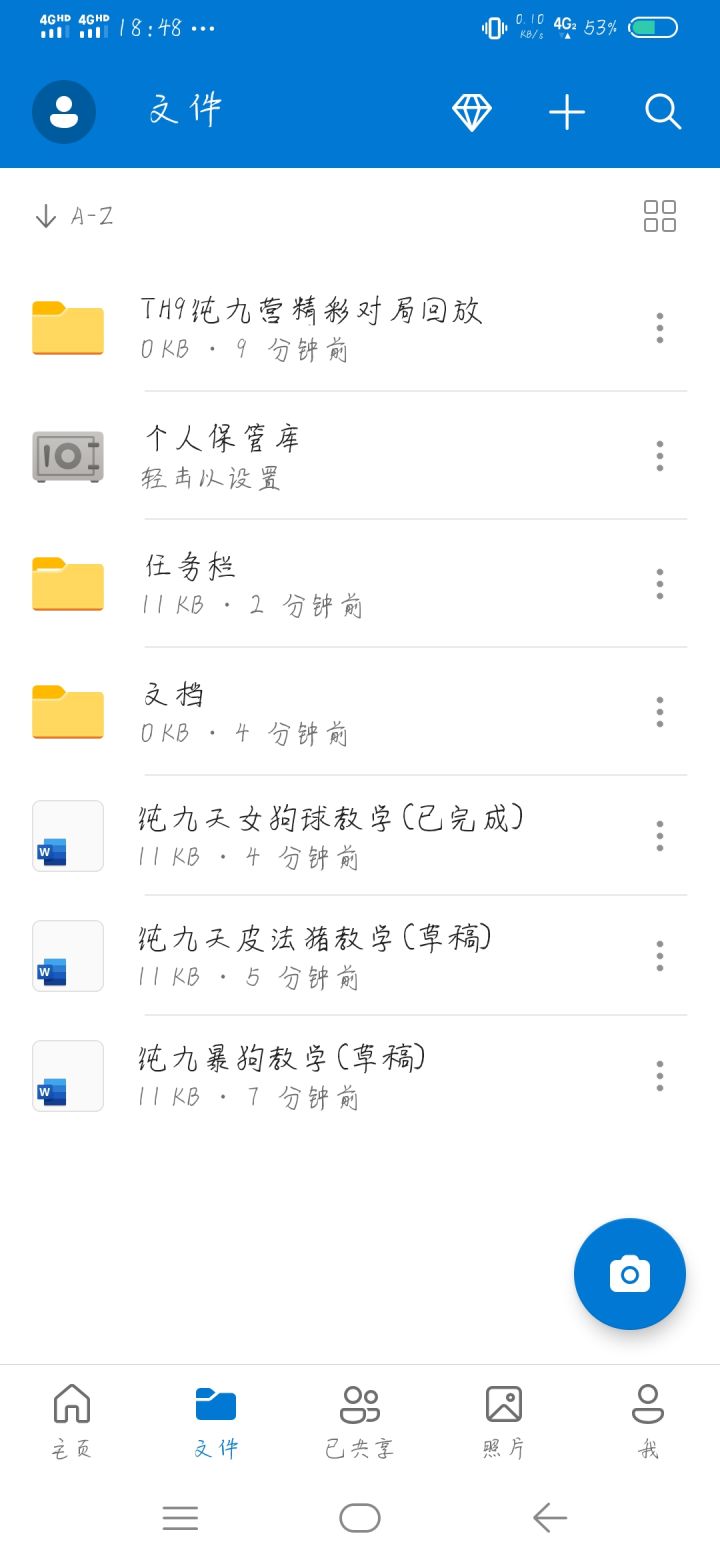Open more options for 文档 folder
The width and height of the screenshot is (720, 1560).
pos(659,711)
